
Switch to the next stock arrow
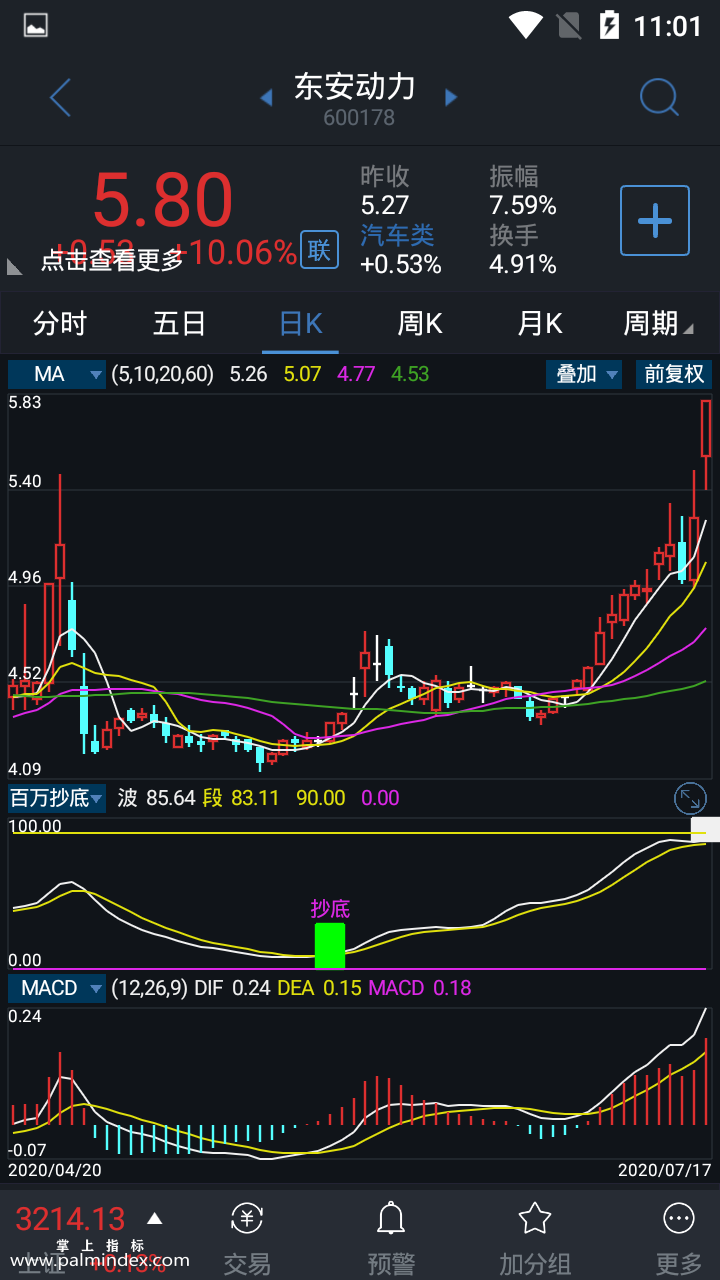point(451,97)
